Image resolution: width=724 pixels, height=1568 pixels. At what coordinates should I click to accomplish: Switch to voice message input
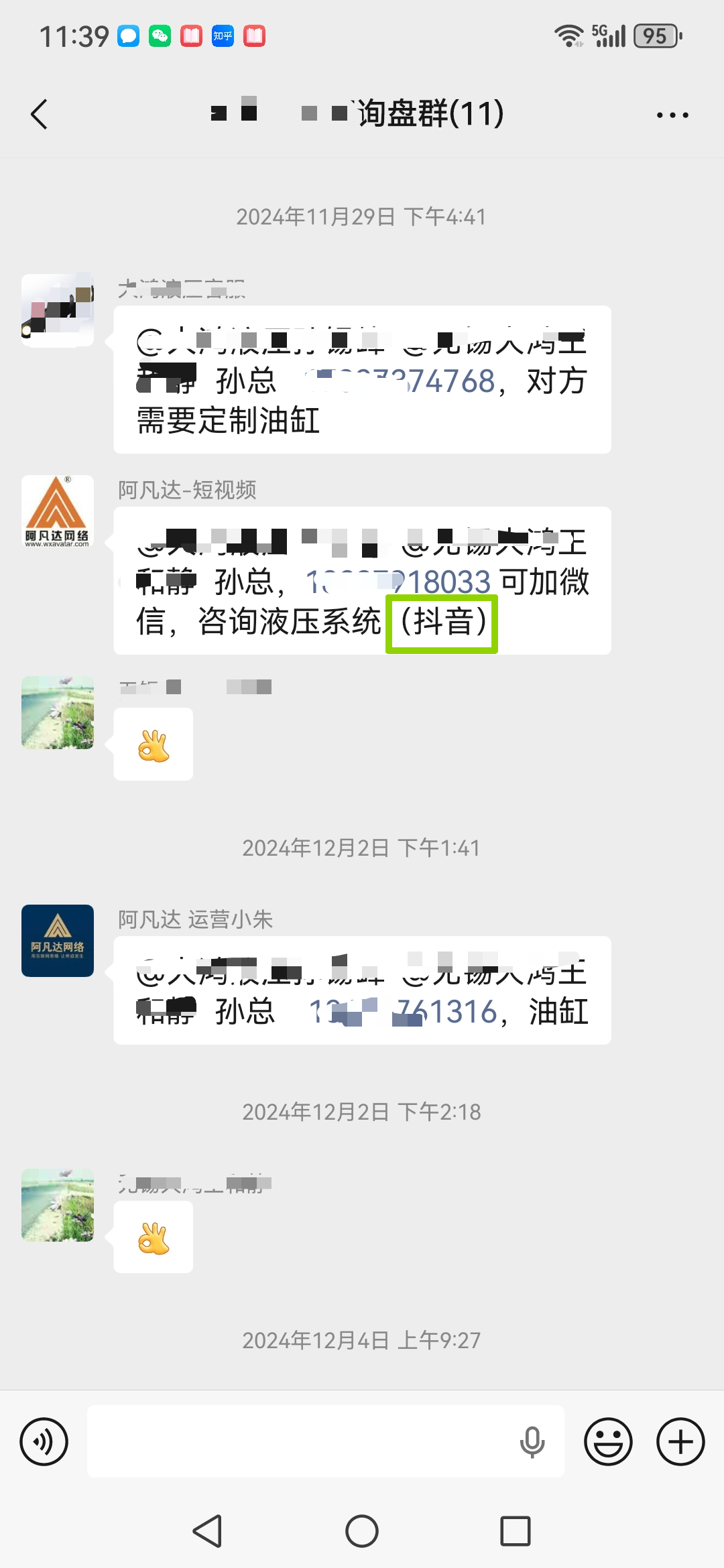[44, 1441]
